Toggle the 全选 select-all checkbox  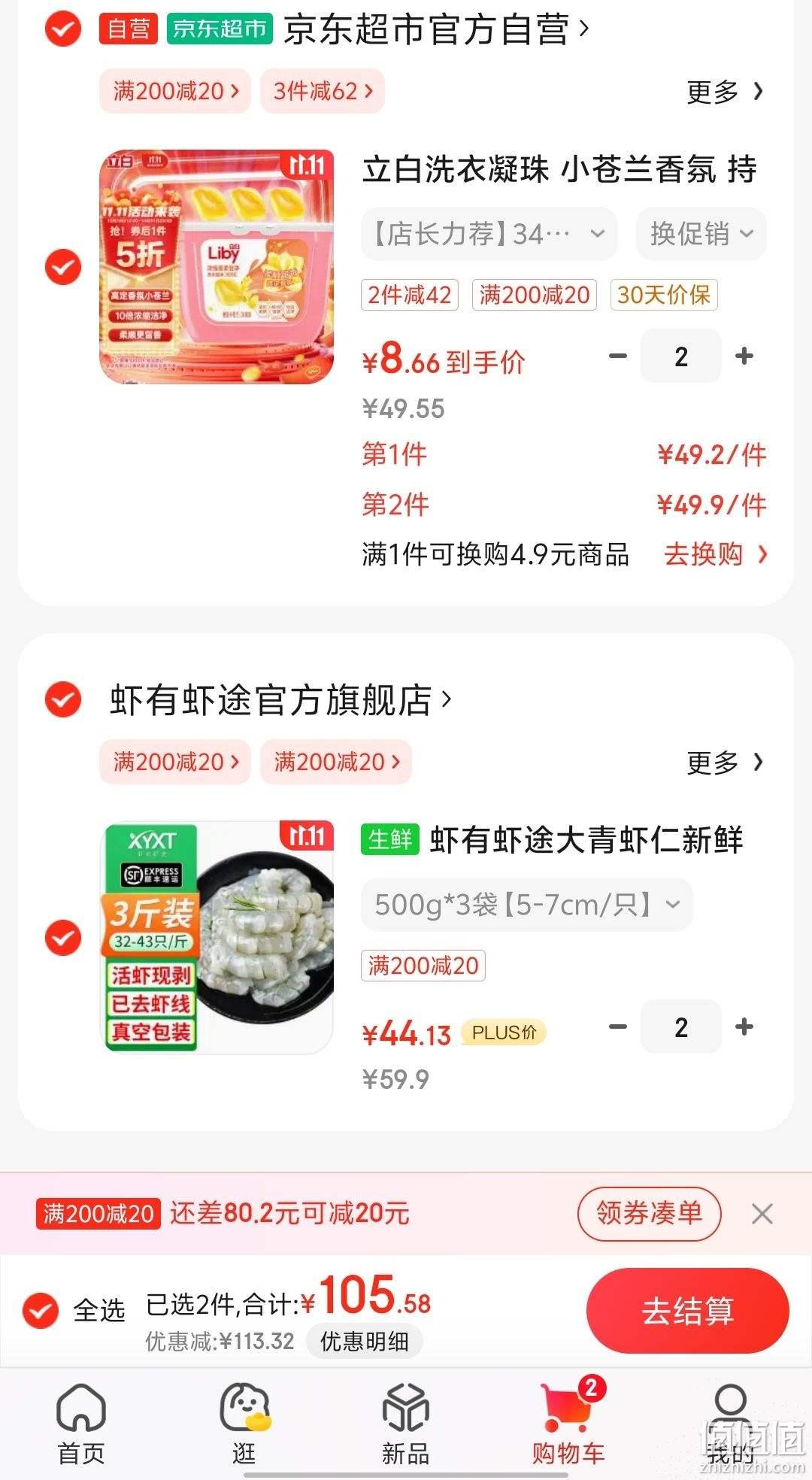coord(41,1311)
